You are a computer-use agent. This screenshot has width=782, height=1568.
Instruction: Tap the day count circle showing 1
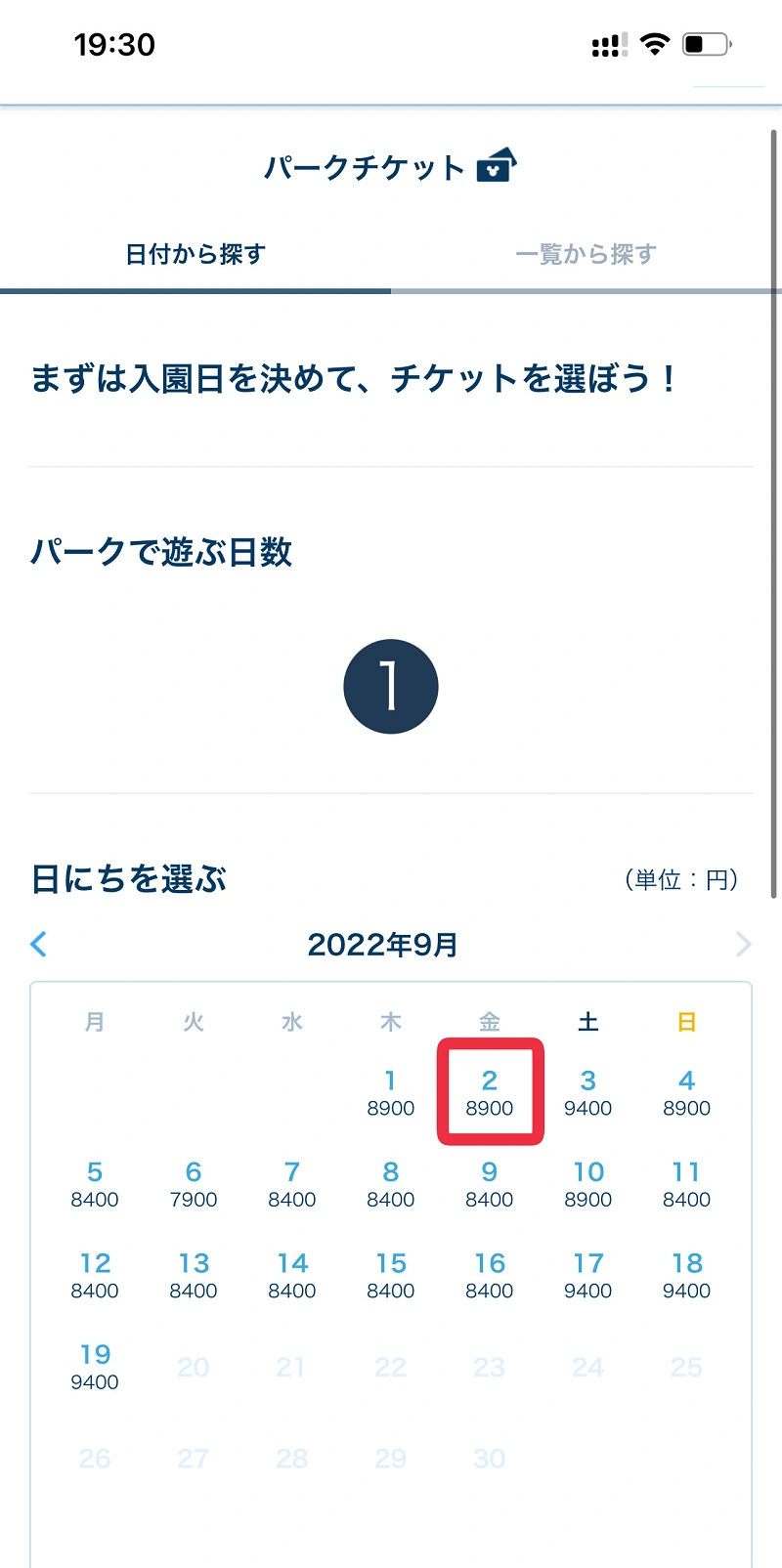(391, 685)
